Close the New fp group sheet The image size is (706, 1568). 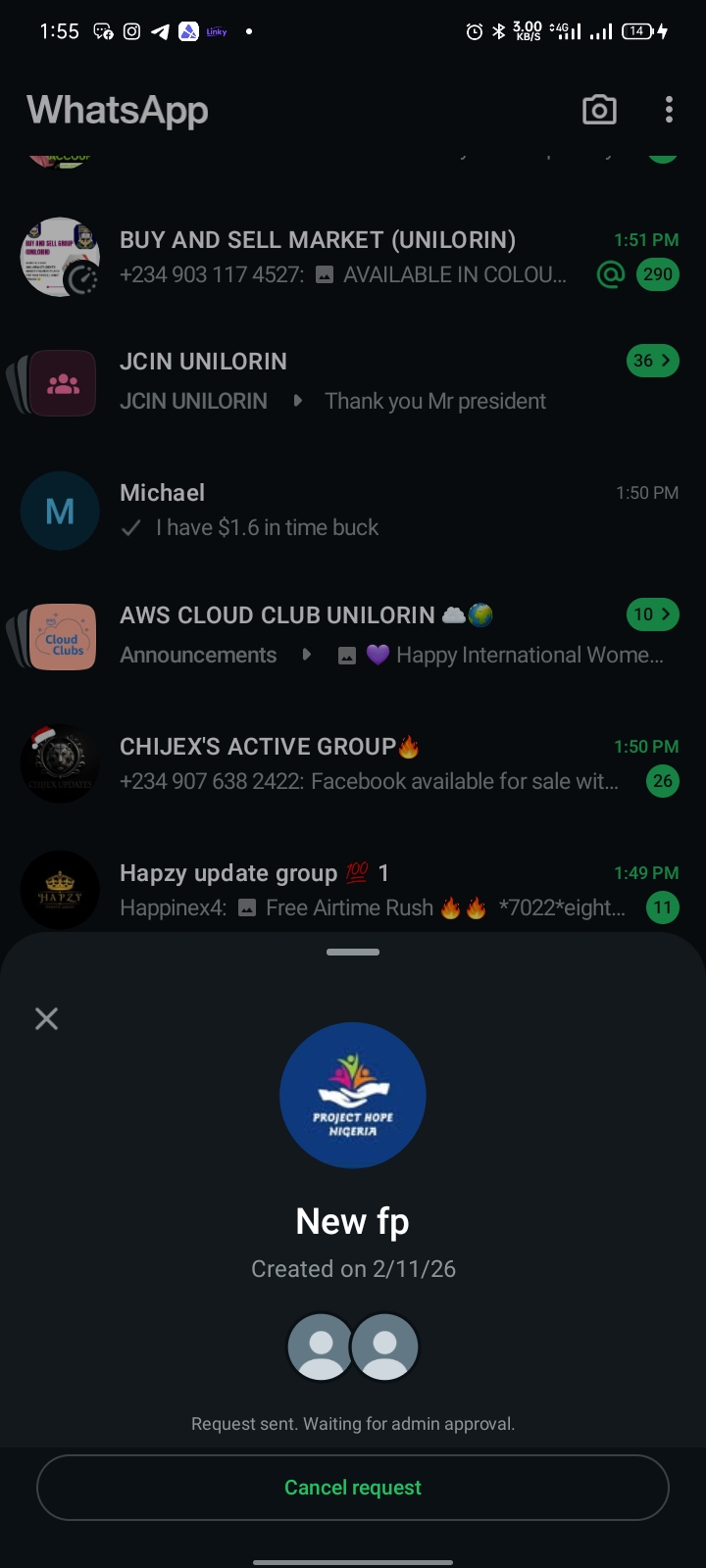click(x=46, y=1019)
